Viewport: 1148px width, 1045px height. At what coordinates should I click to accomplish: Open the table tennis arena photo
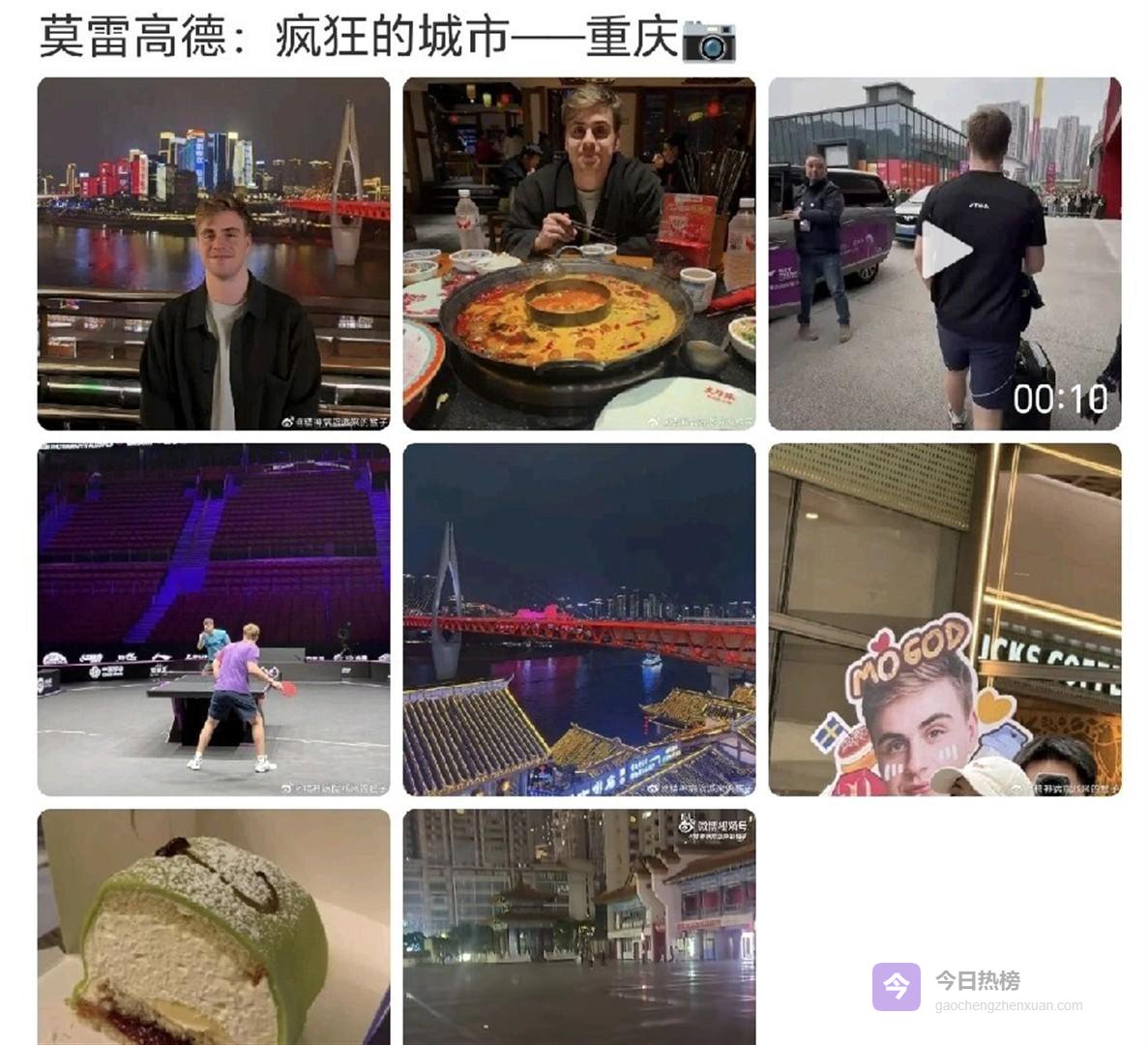(214, 619)
